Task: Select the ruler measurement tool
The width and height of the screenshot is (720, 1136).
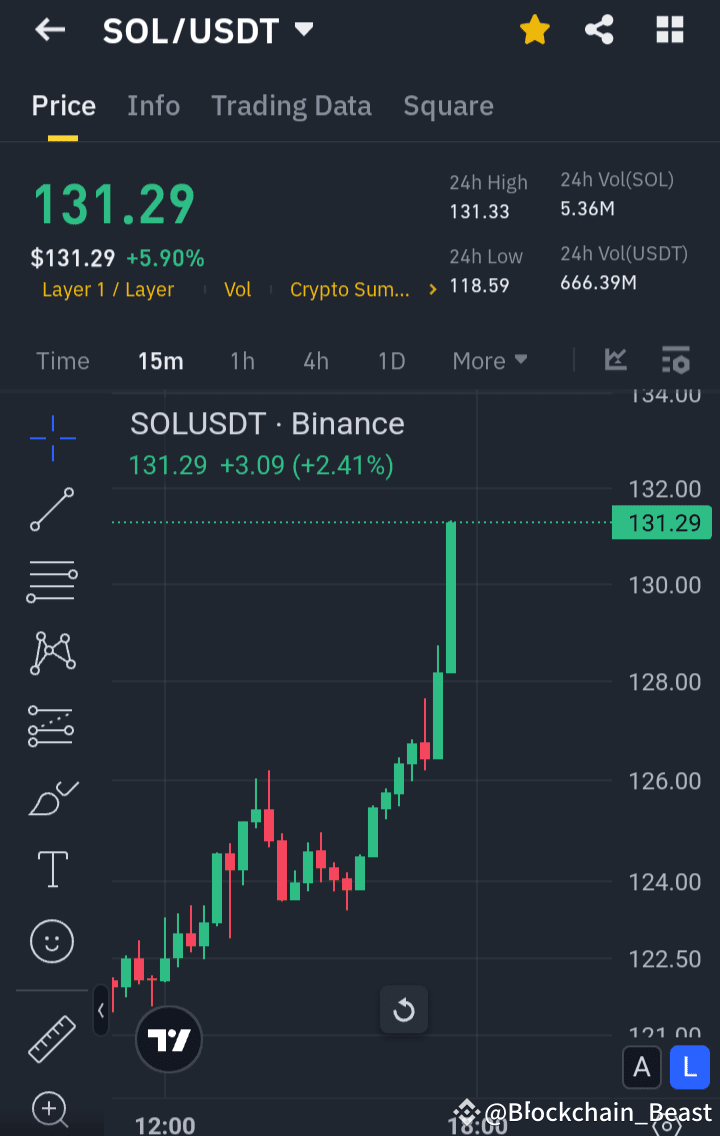Action: click(x=51, y=1038)
